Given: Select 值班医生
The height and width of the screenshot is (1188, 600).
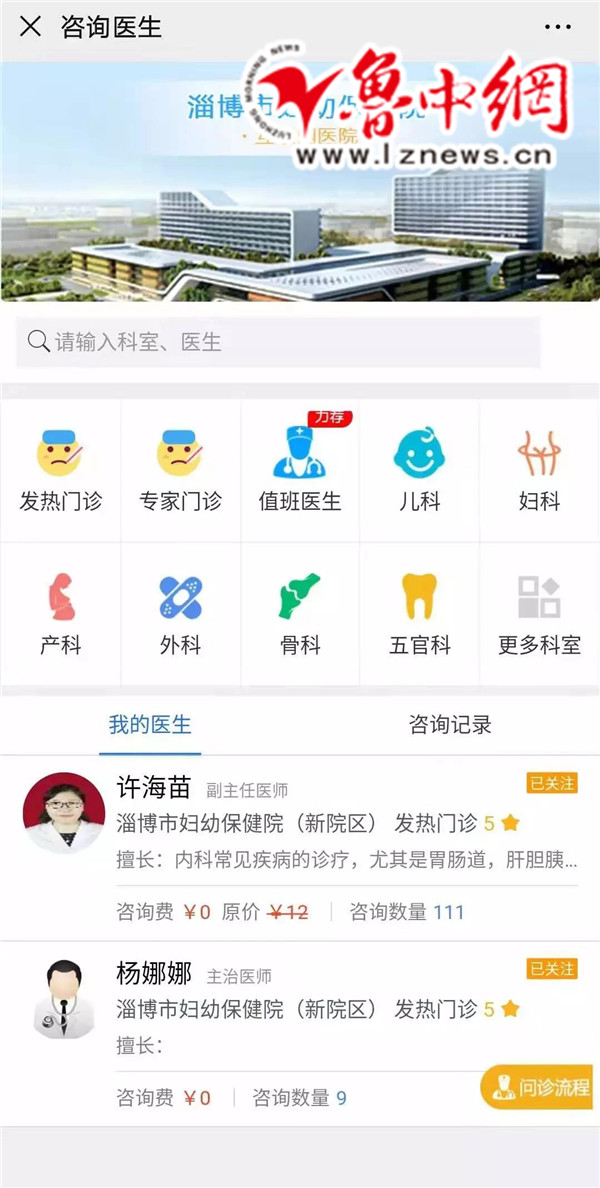Looking at the screenshot, I should coord(300,470).
